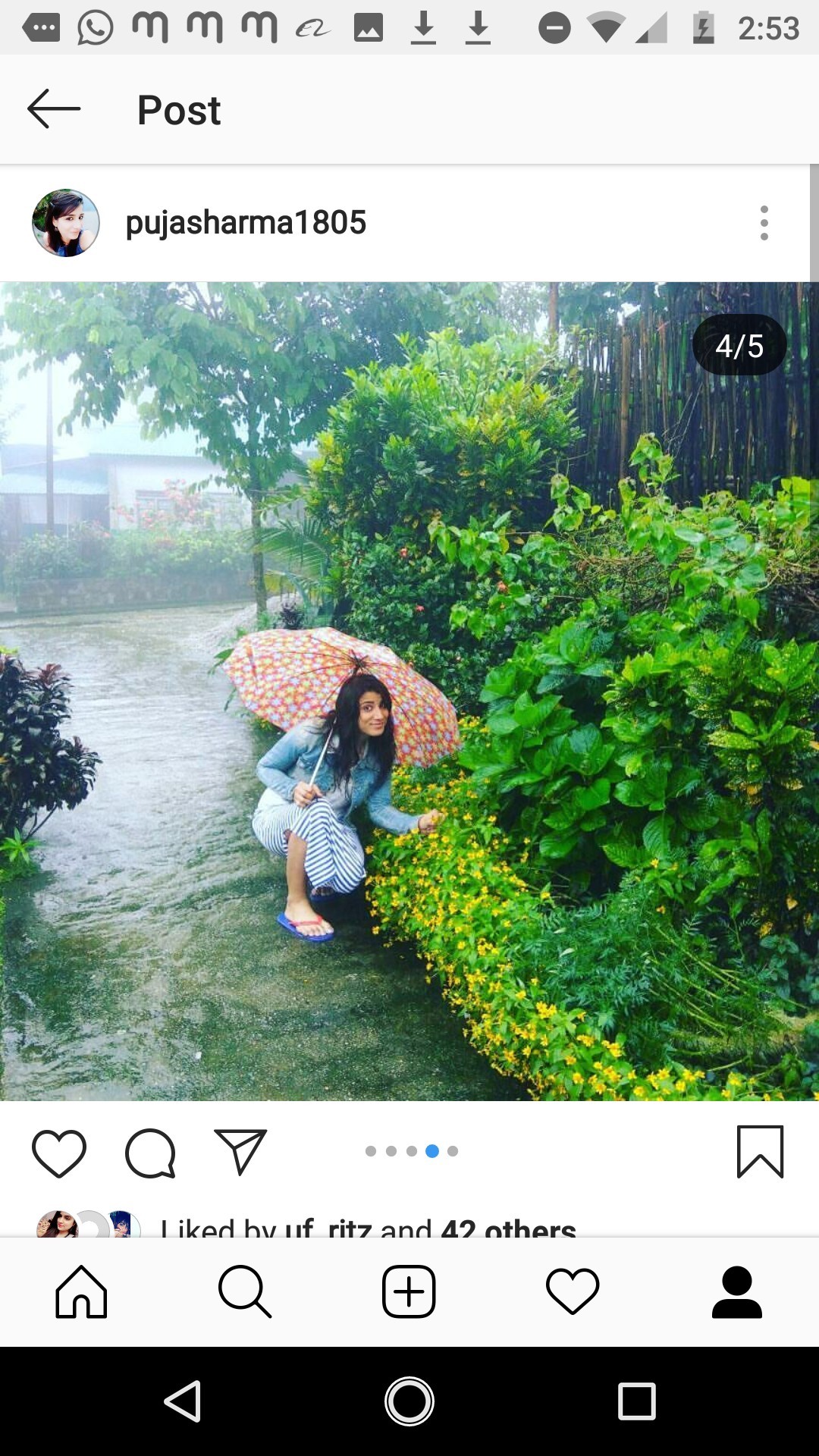Open Android recent apps
The image size is (819, 1456).
[636, 1401]
